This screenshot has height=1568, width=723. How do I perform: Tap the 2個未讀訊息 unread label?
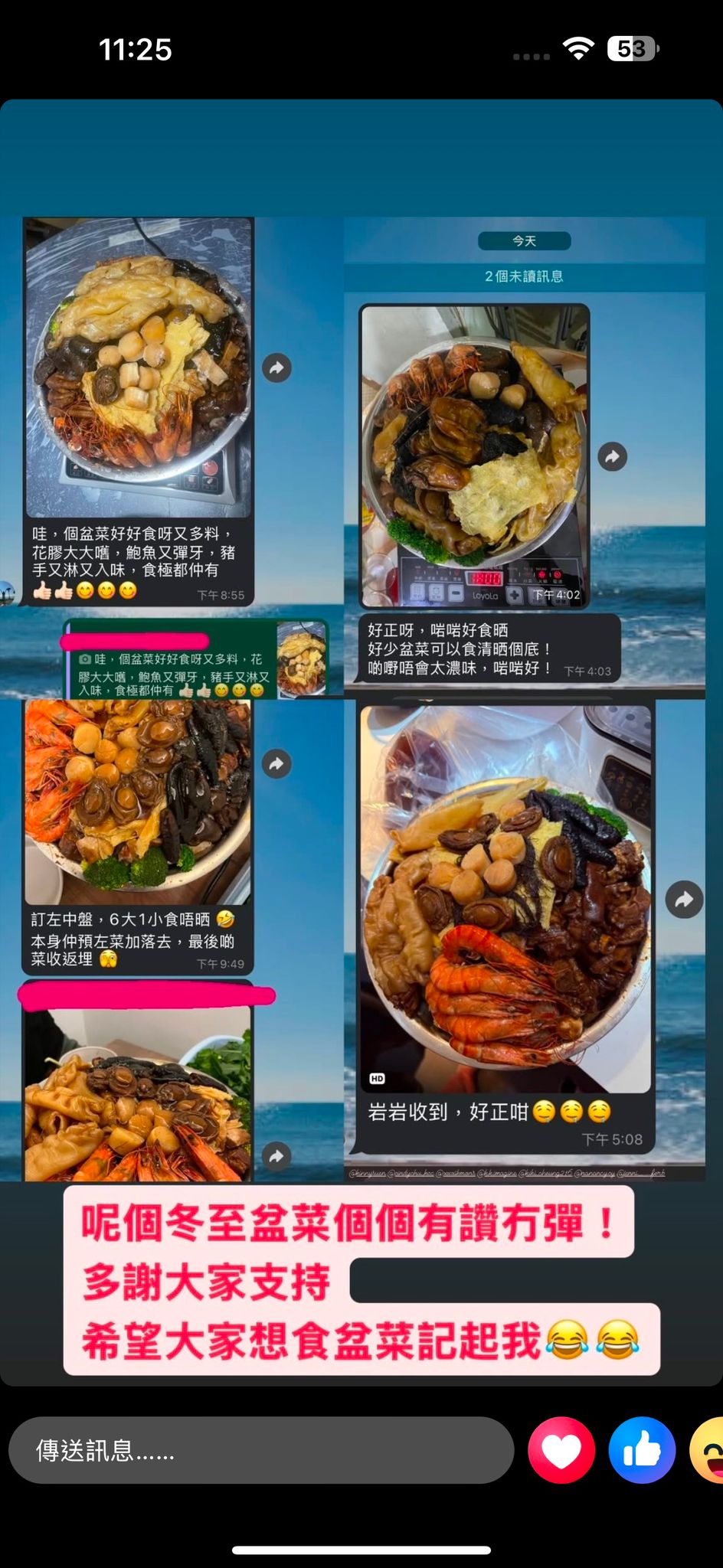[524, 276]
